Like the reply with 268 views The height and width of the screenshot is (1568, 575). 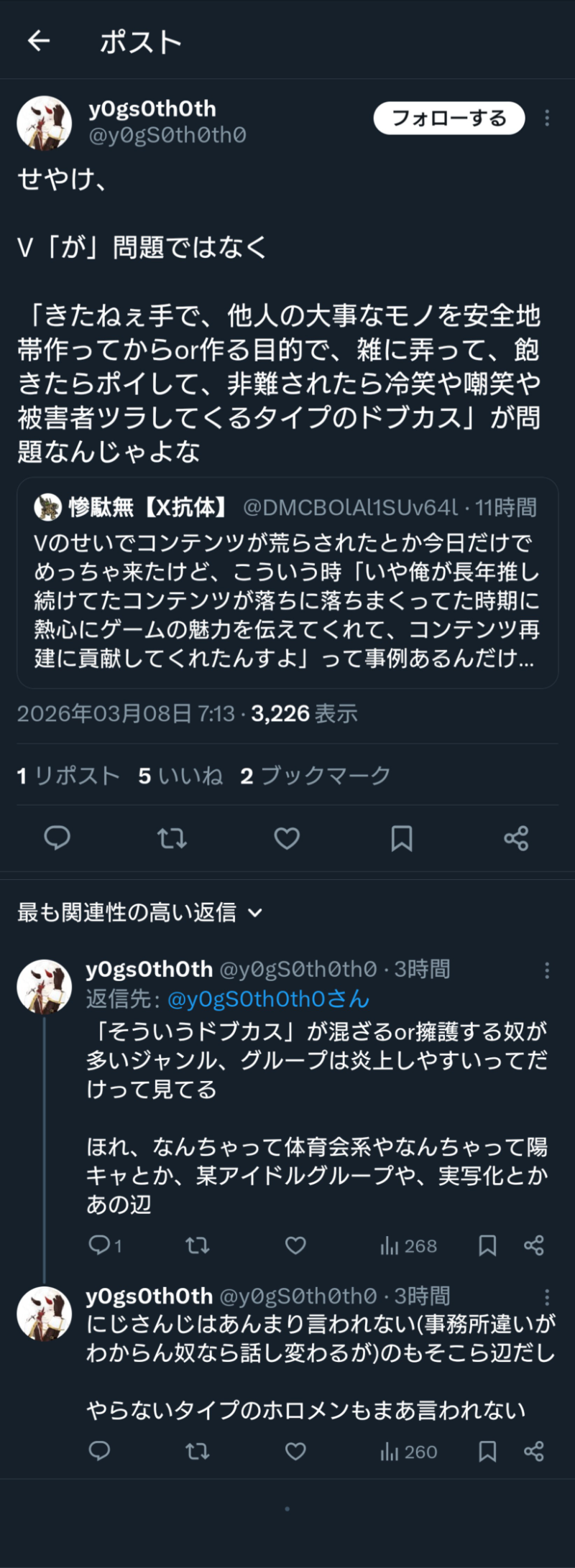[x=295, y=1245]
